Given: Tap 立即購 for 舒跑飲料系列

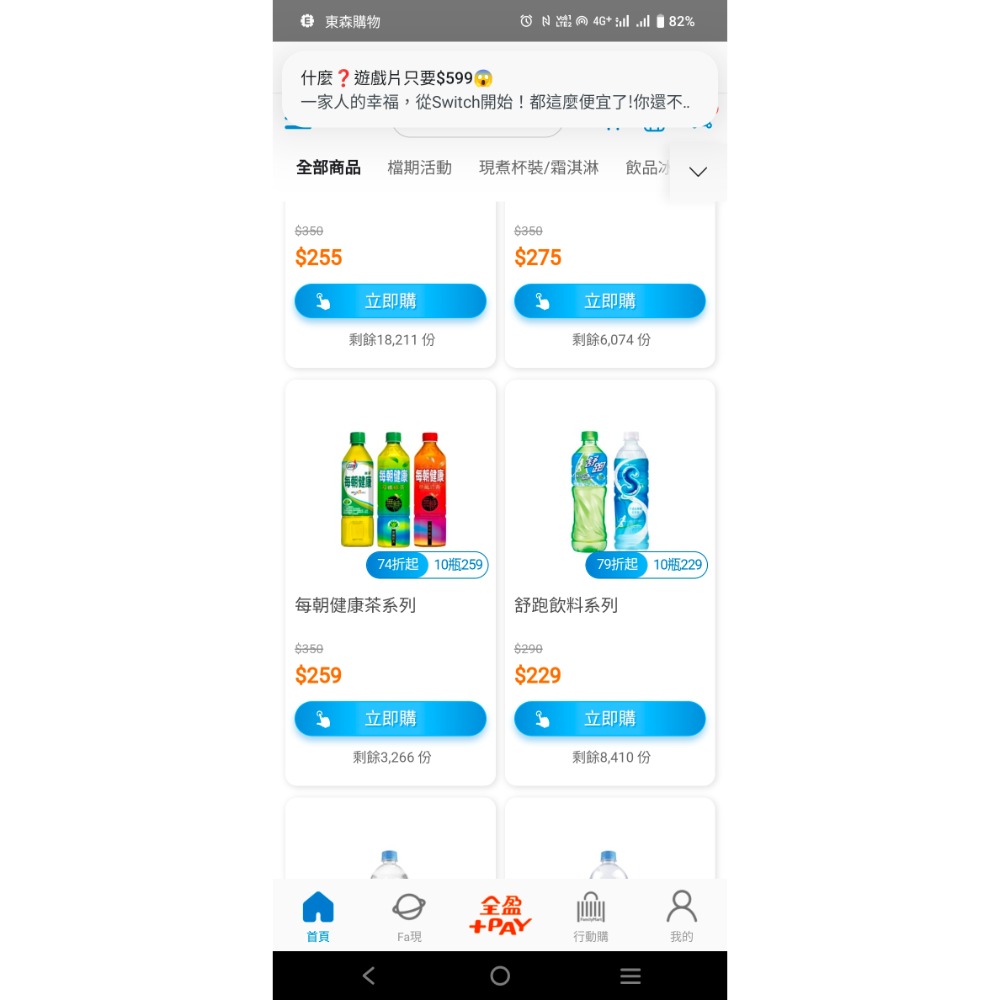Looking at the screenshot, I should click(x=609, y=719).
